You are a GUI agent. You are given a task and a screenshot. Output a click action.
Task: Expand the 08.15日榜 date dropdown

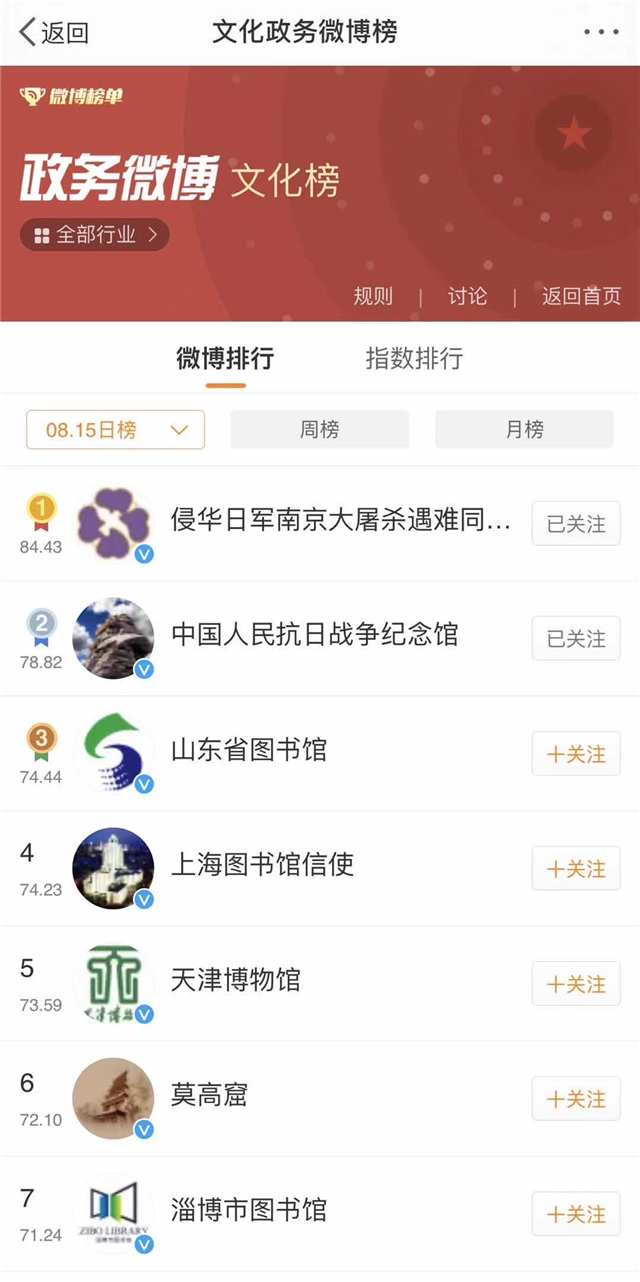click(x=115, y=430)
